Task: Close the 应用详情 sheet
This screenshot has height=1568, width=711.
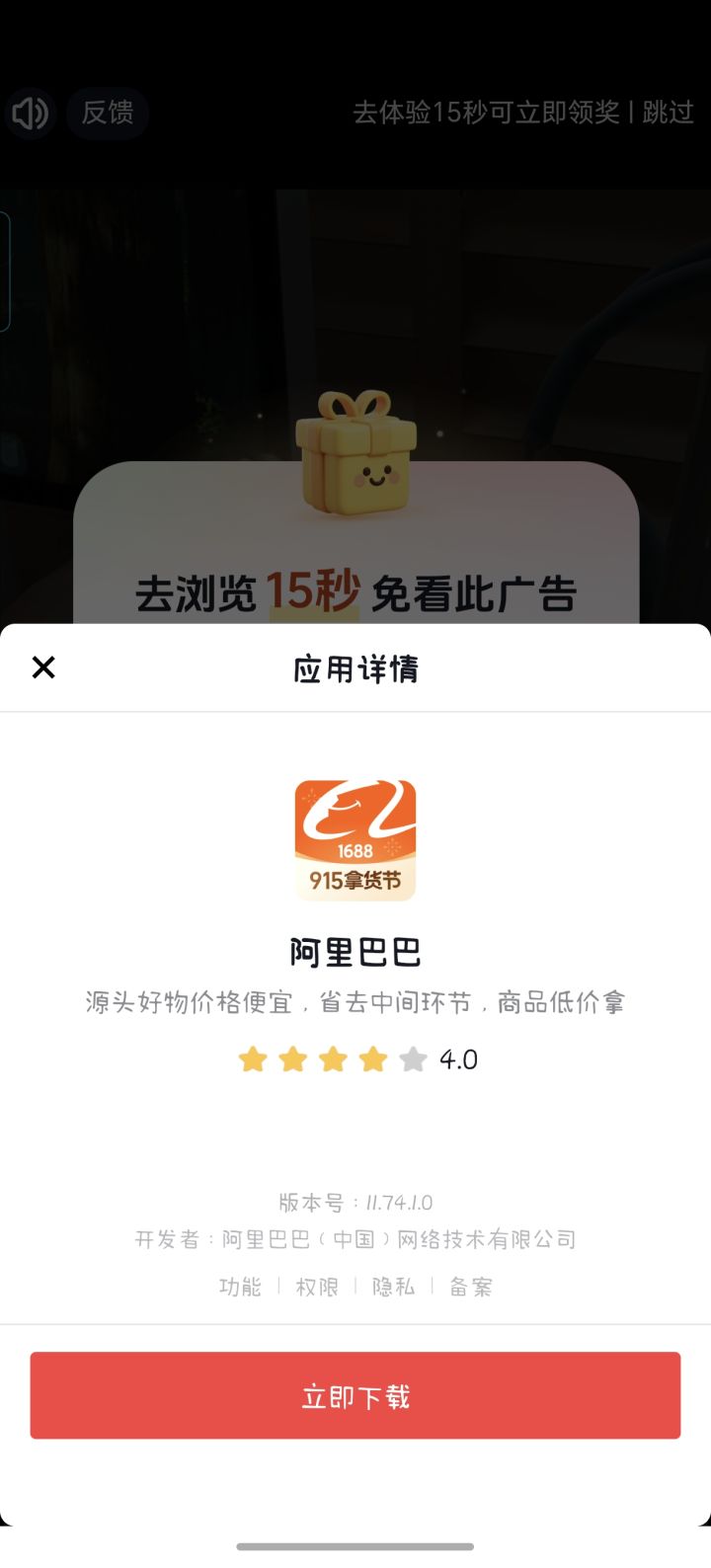Action: click(x=43, y=667)
